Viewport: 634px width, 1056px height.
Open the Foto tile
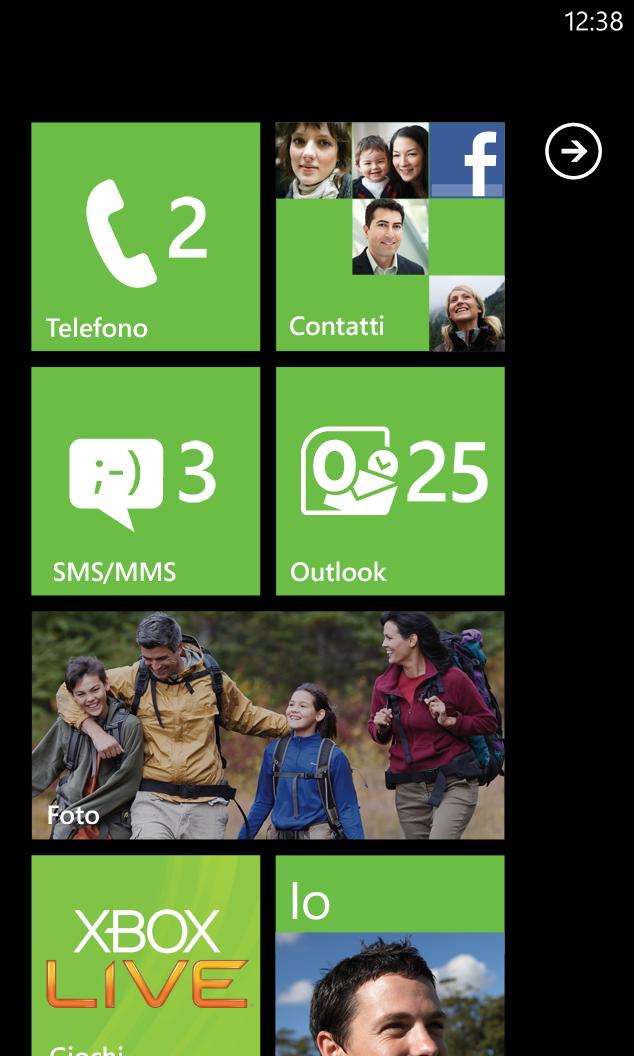268,725
